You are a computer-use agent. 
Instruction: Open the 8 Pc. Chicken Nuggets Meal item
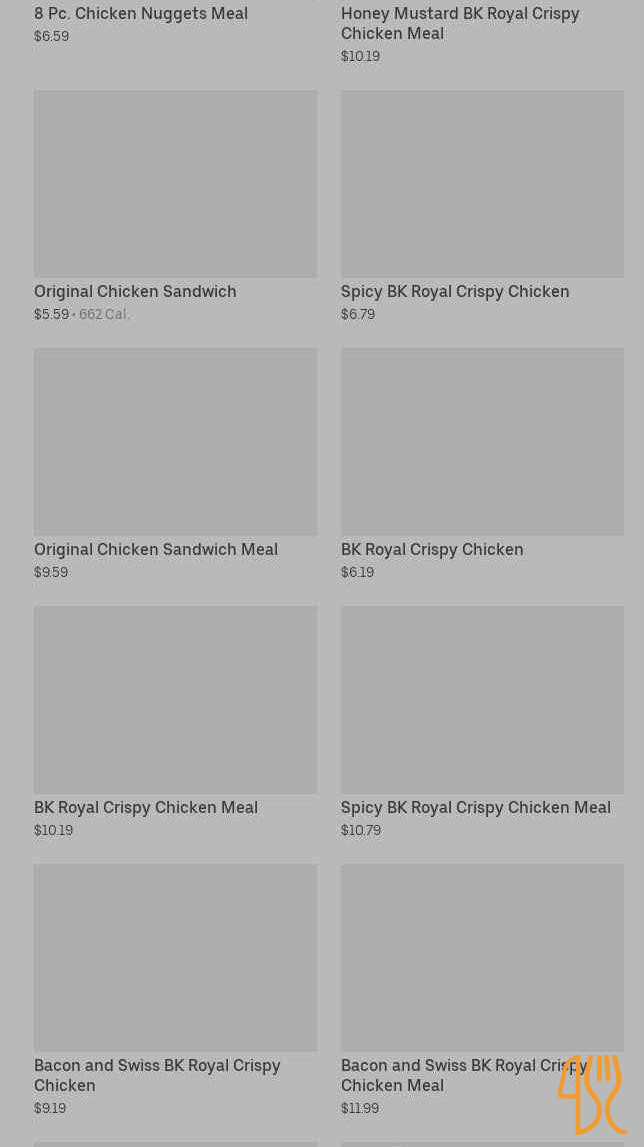141,14
